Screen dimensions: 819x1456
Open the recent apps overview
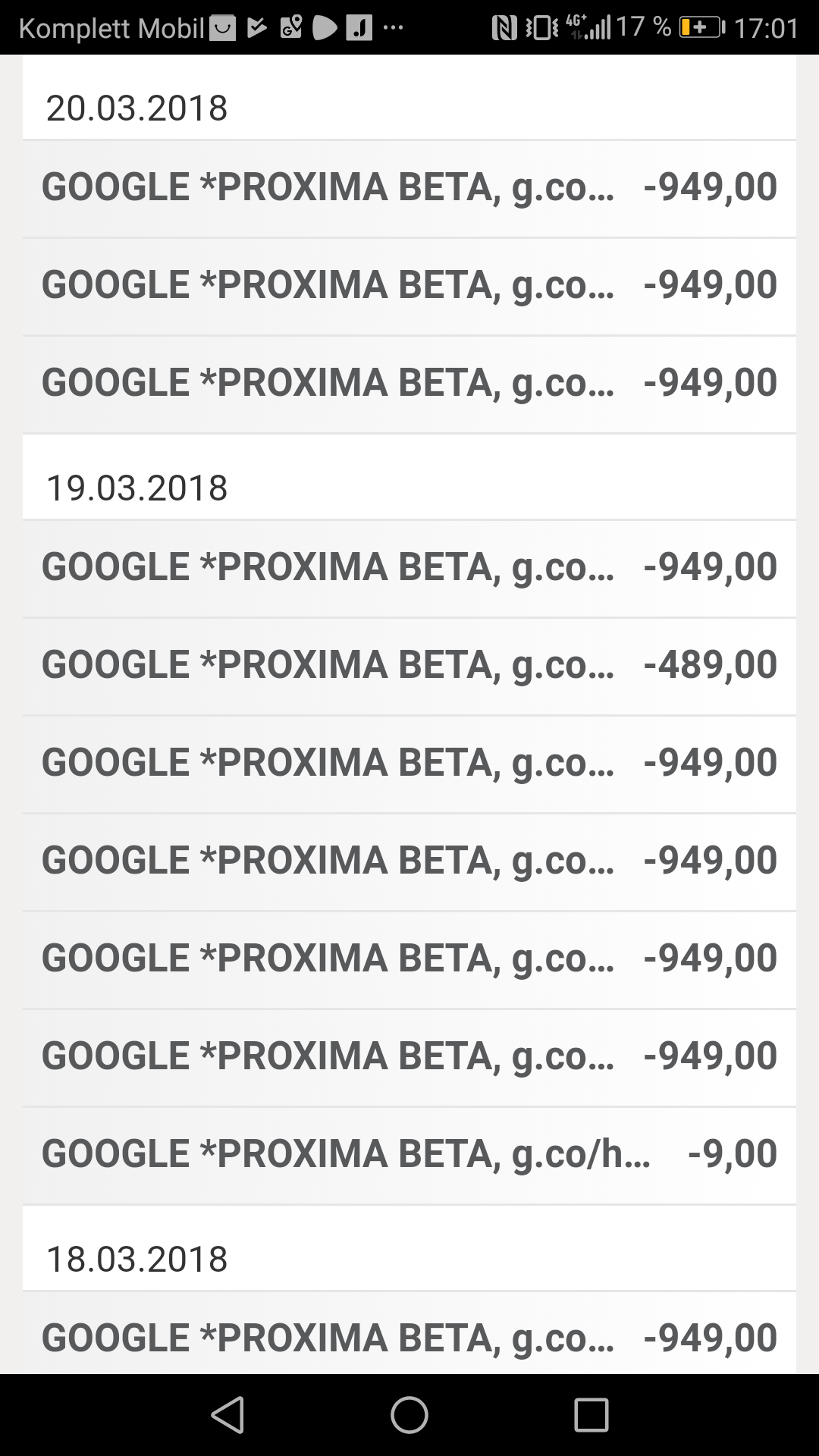pyautogui.click(x=591, y=1415)
